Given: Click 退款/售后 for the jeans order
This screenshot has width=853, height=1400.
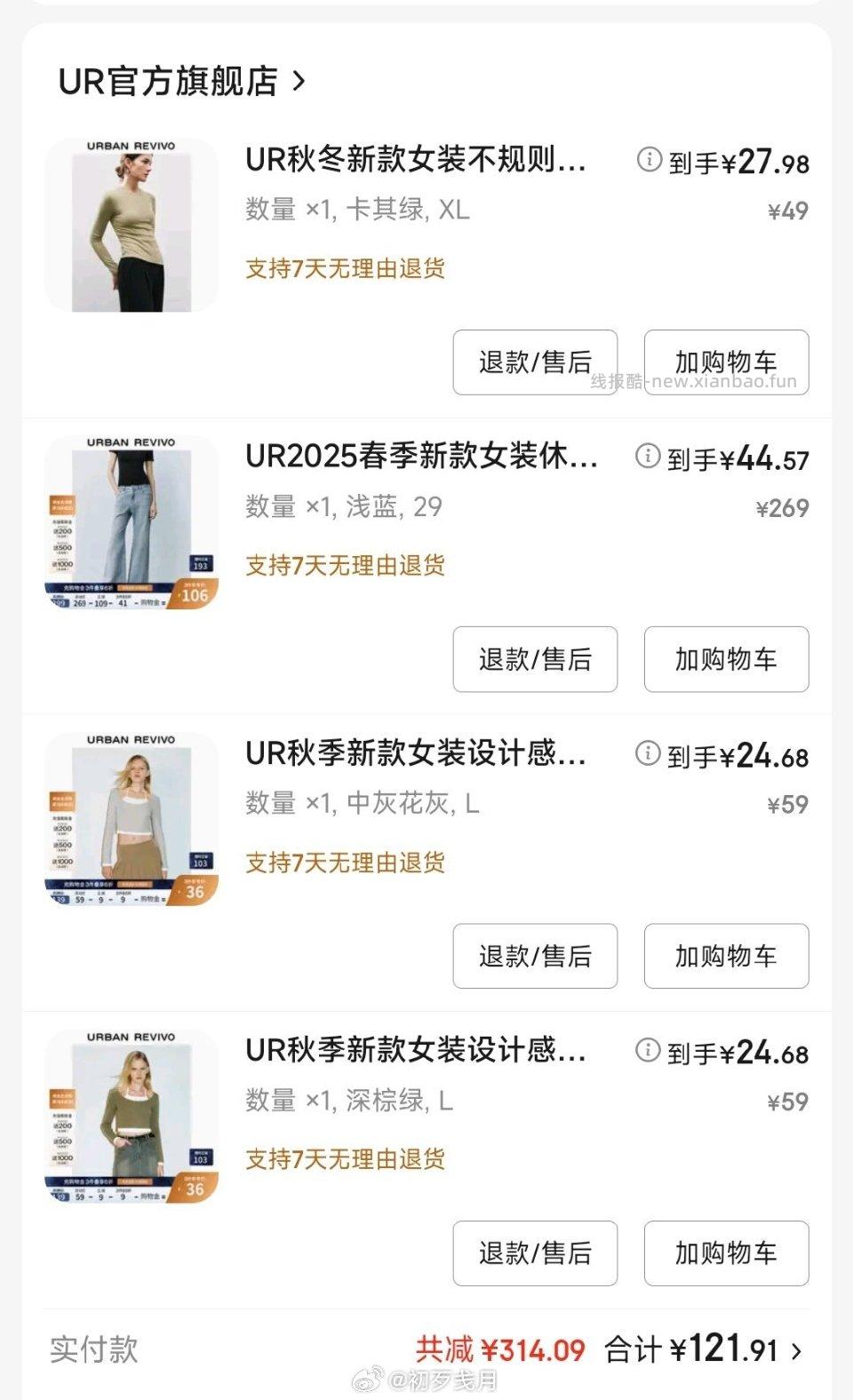Looking at the screenshot, I should (535, 660).
